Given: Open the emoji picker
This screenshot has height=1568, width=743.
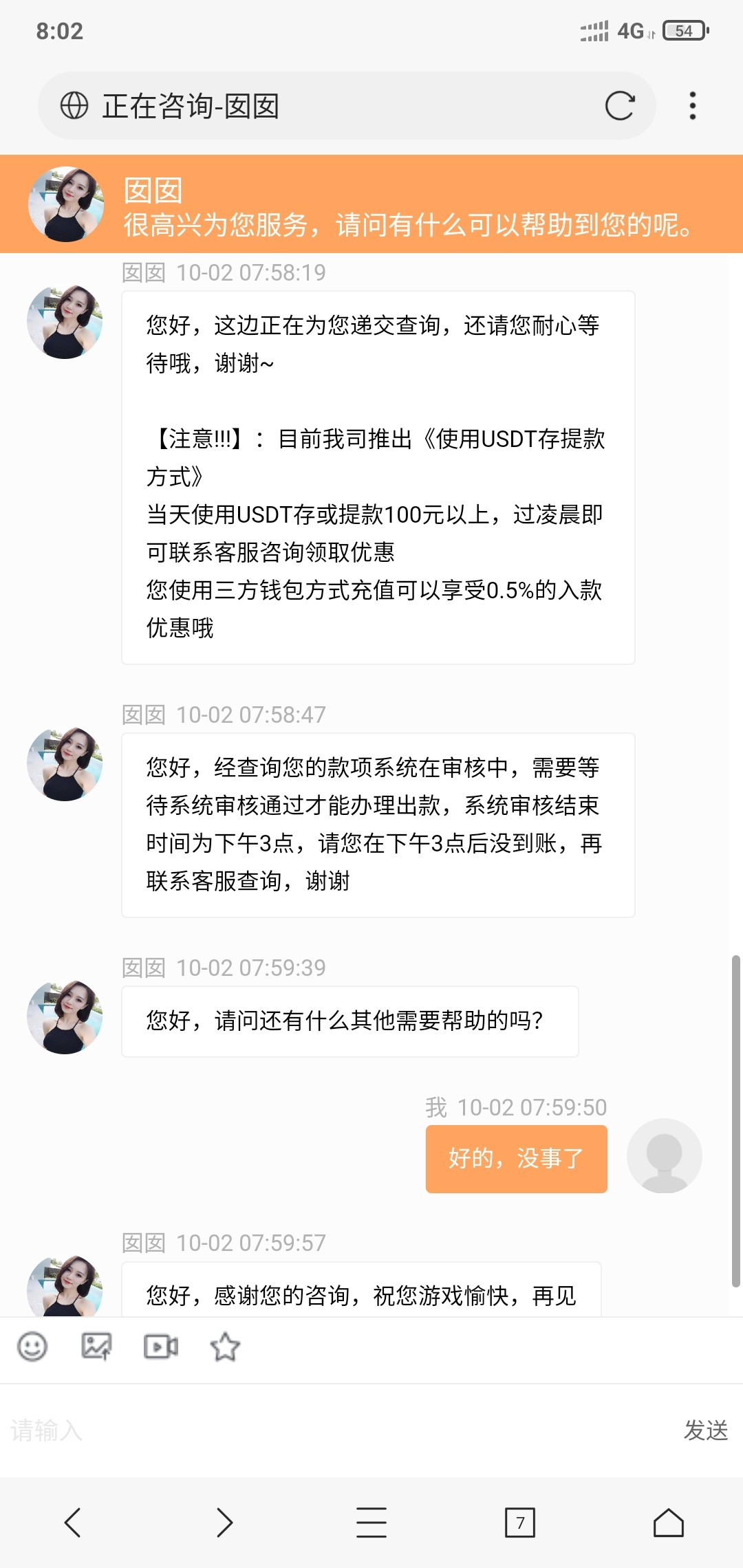Looking at the screenshot, I should point(32,1347).
